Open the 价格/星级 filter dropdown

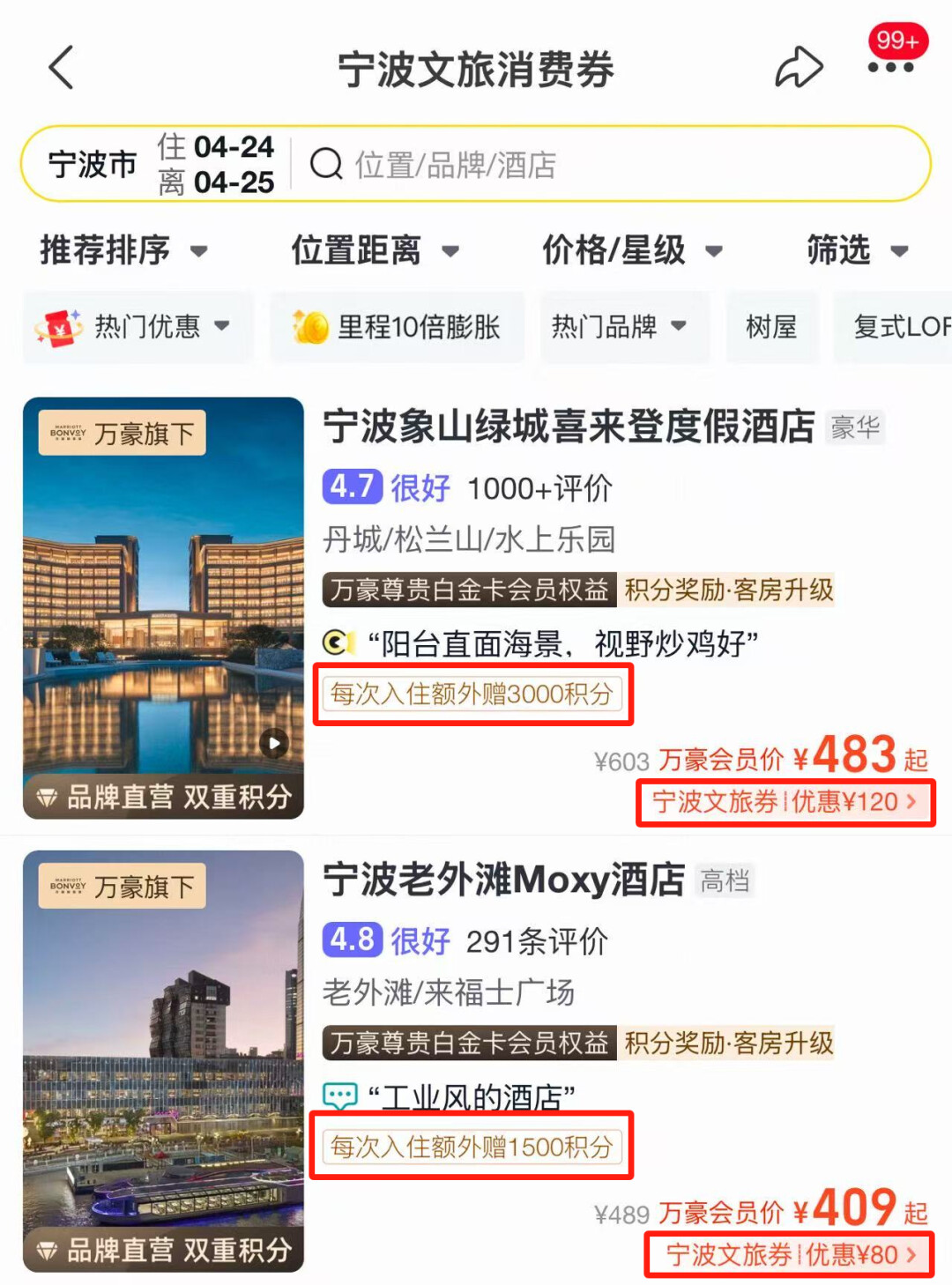click(631, 250)
